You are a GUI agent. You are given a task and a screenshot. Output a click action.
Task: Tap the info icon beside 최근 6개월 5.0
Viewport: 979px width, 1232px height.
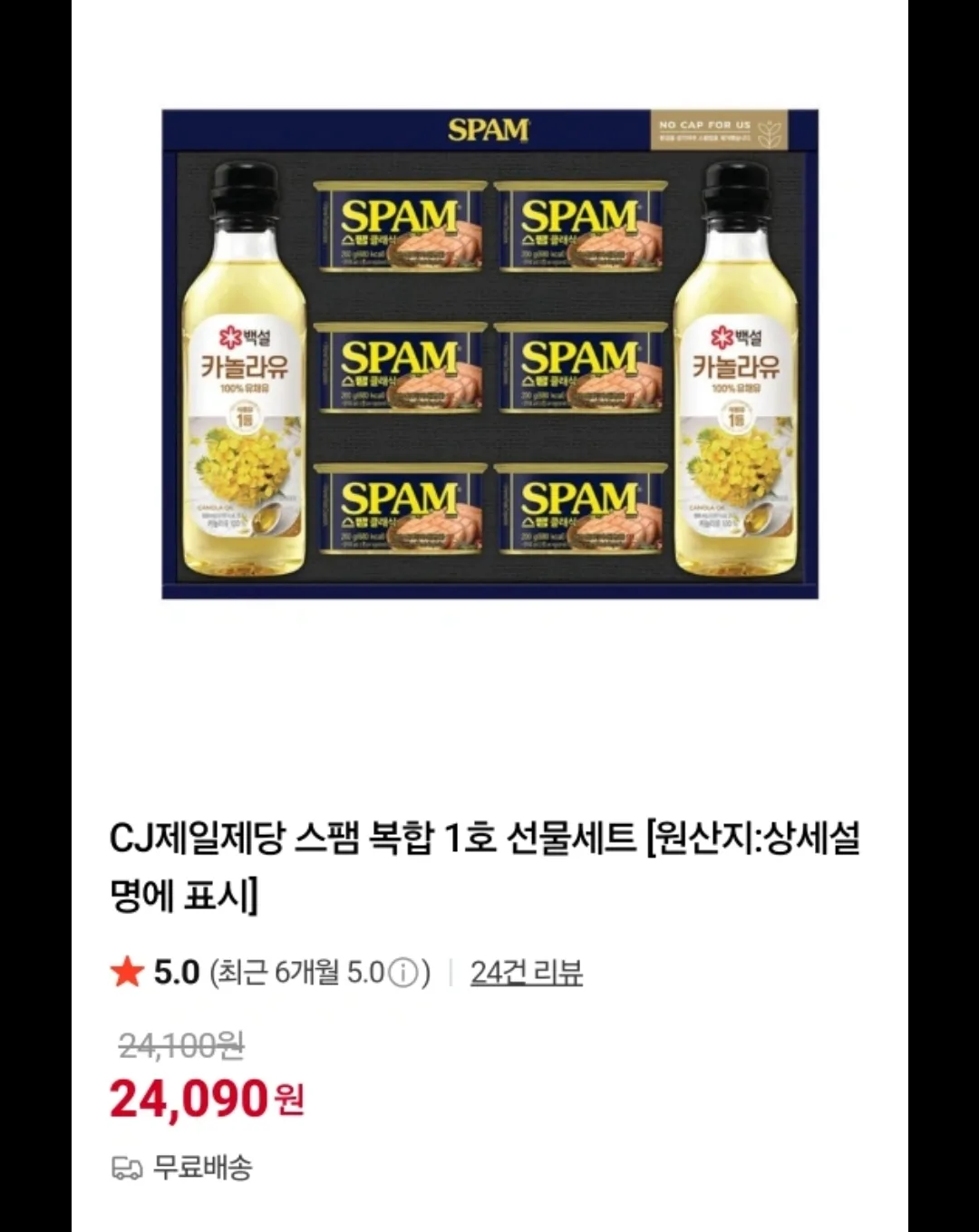point(403,974)
